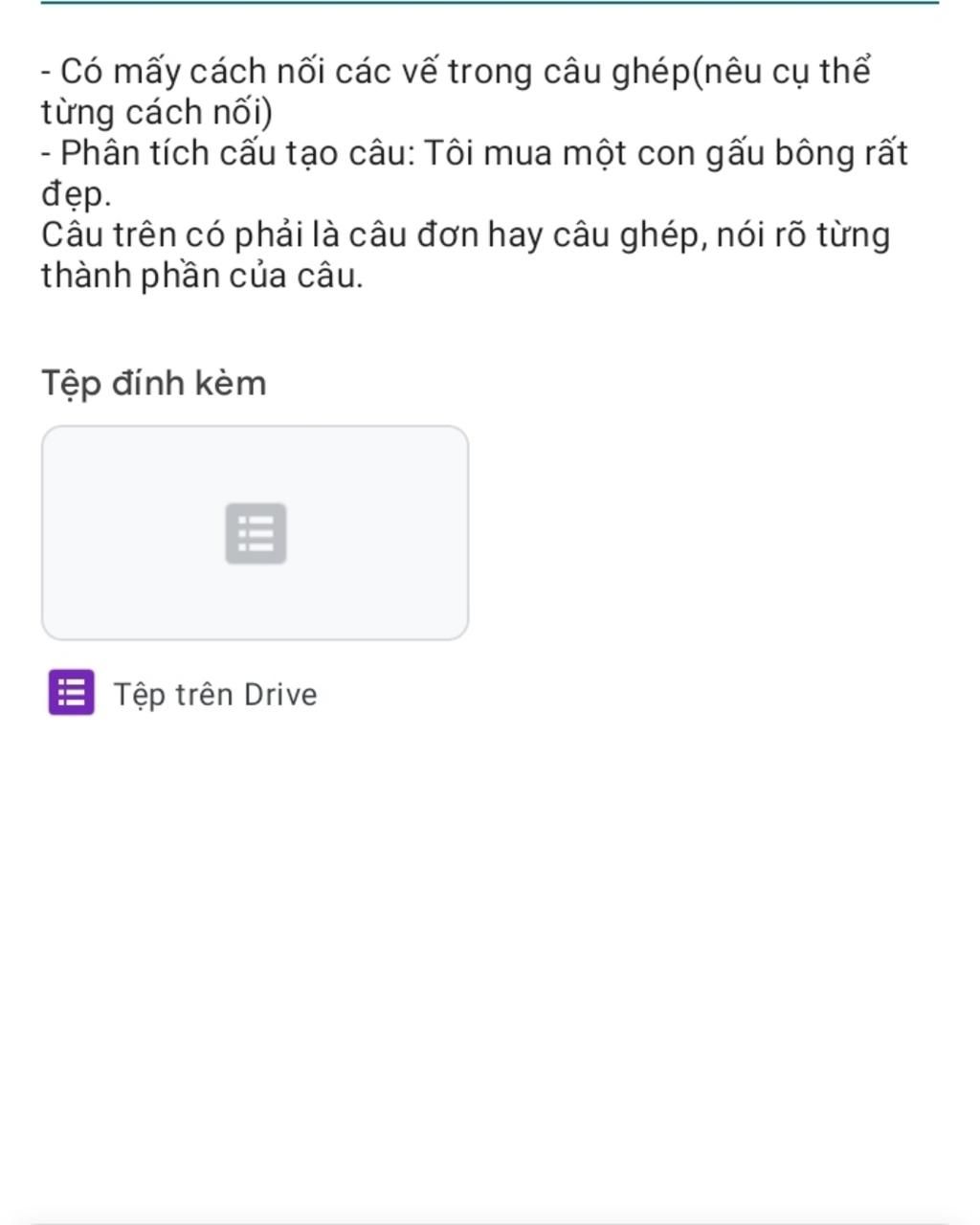Open the attached Drive file card
Viewport: 980px width, 1225px height.
[x=255, y=533]
